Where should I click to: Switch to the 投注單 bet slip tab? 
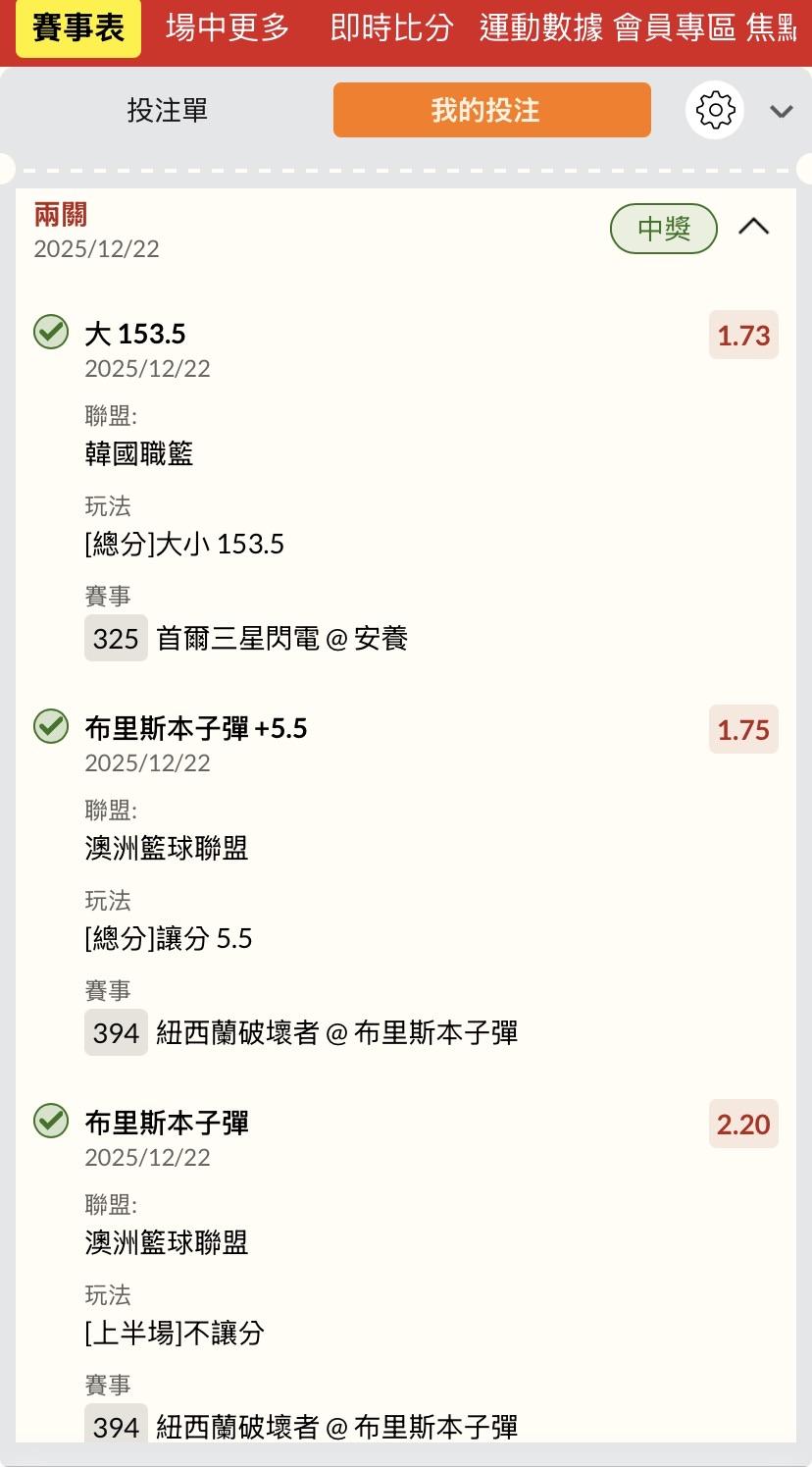(168, 110)
